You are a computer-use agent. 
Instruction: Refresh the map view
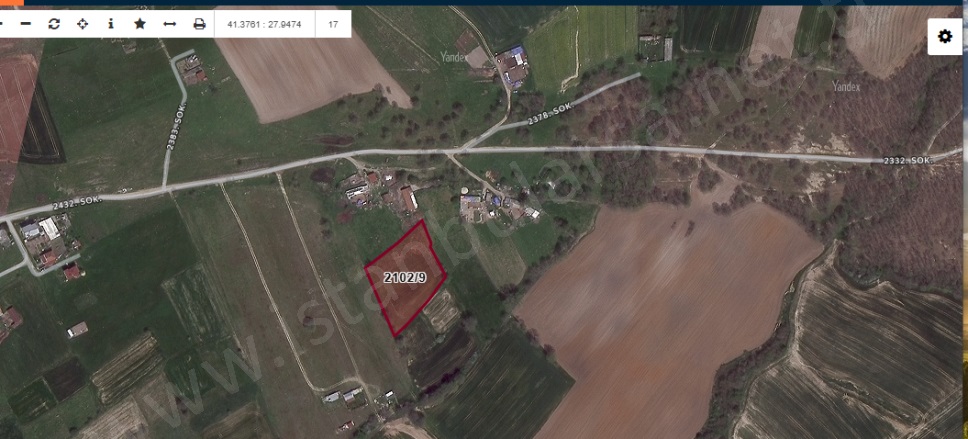pyautogui.click(x=54, y=23)
